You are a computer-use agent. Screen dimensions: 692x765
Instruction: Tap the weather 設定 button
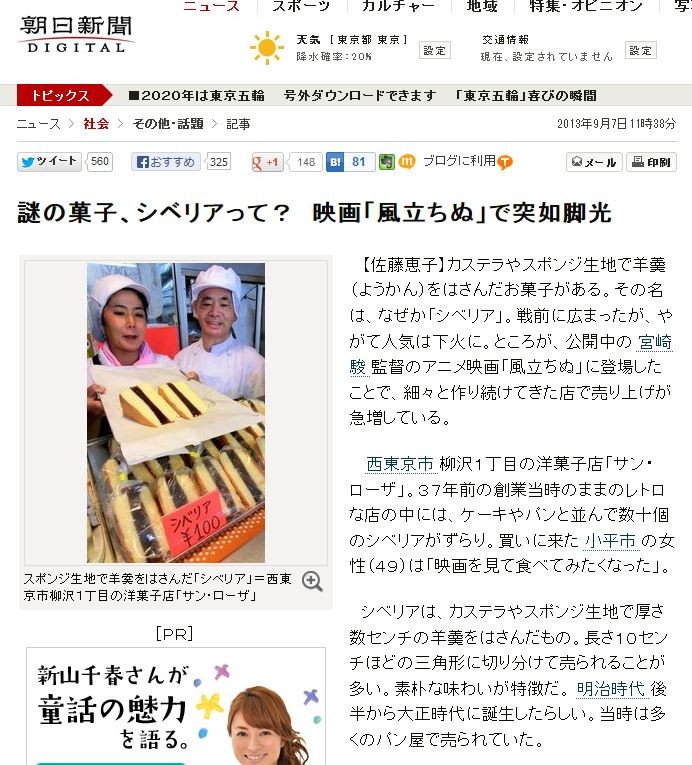click(434, 50)
